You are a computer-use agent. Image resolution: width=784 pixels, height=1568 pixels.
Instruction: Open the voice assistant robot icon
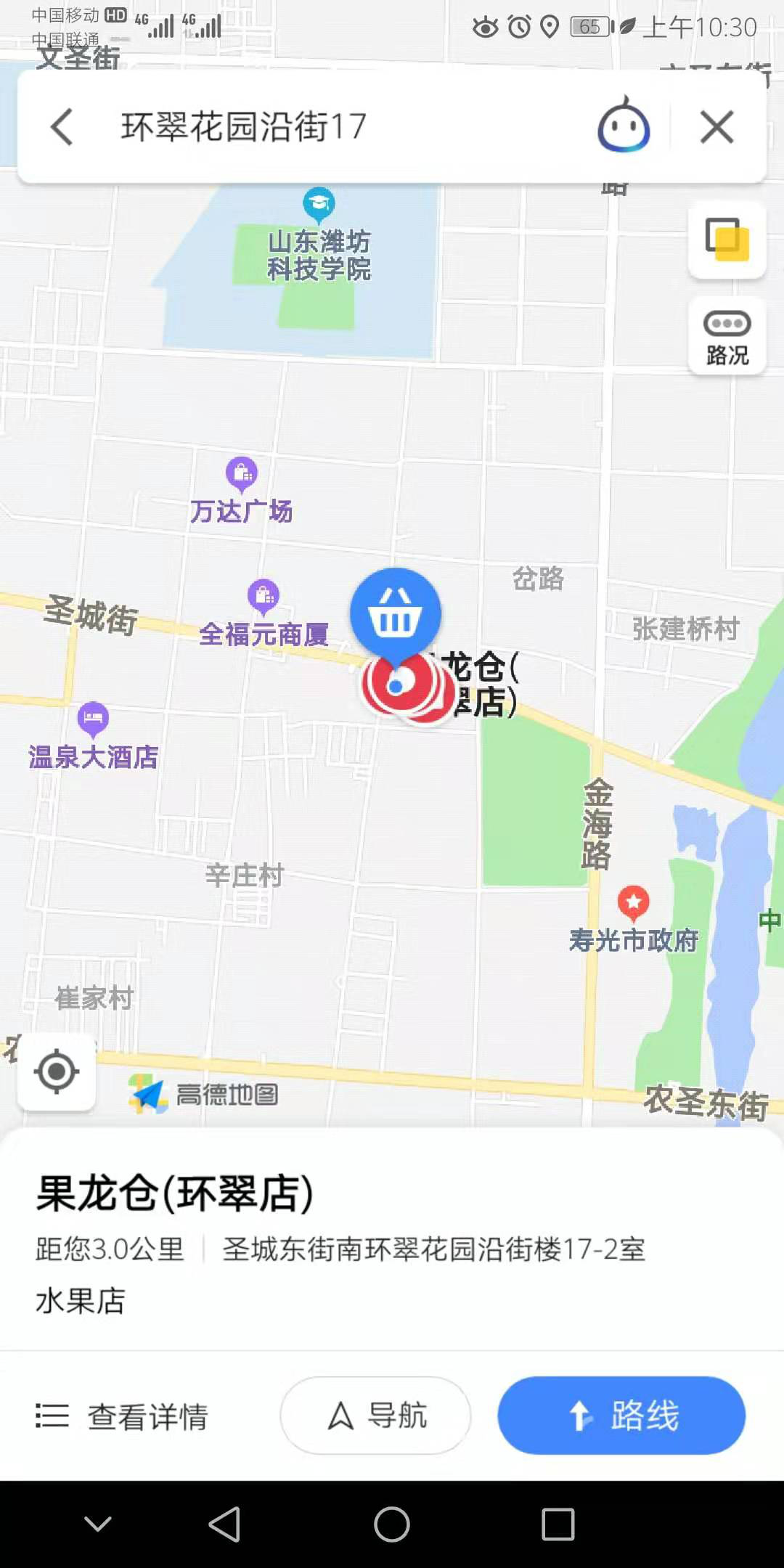(x=623, y=127)
